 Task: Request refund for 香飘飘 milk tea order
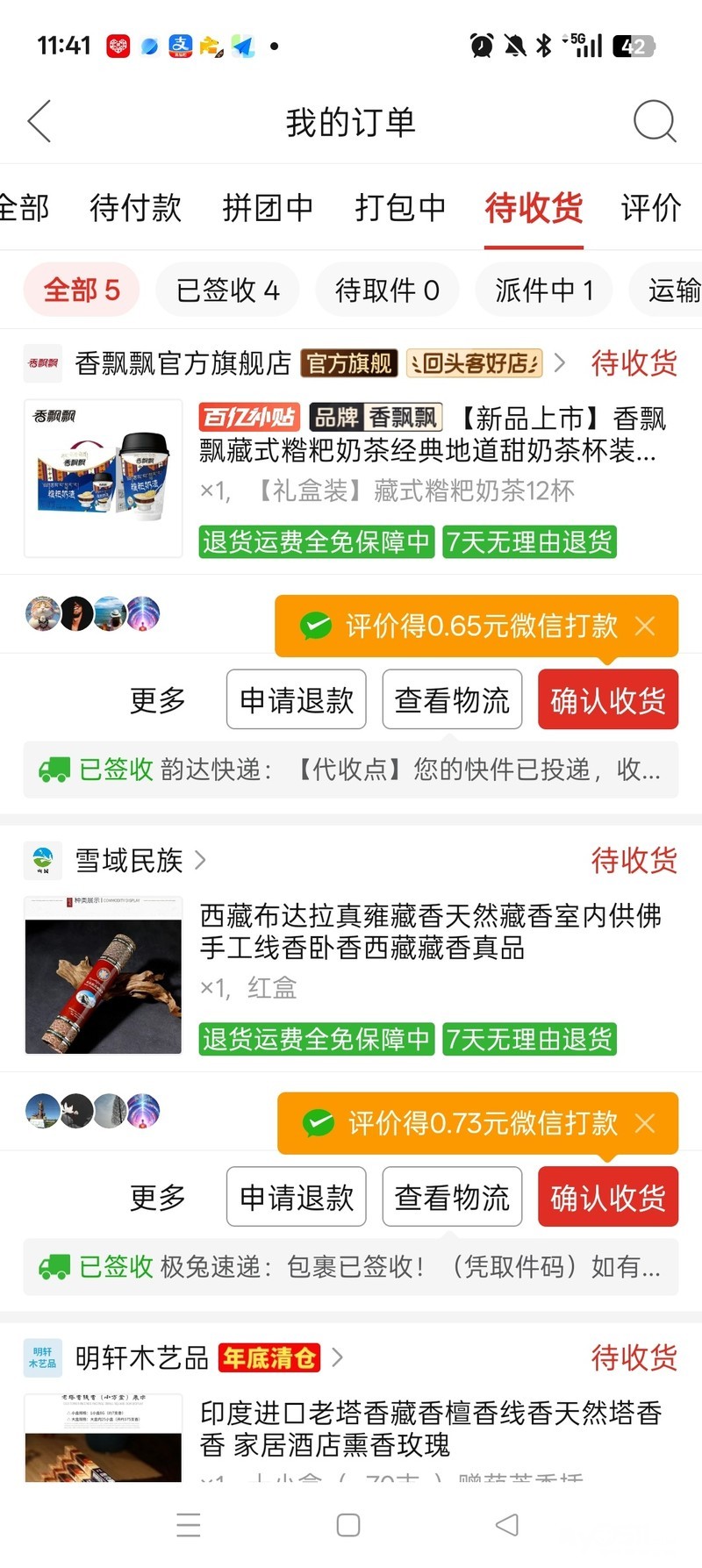click(297, 699)
